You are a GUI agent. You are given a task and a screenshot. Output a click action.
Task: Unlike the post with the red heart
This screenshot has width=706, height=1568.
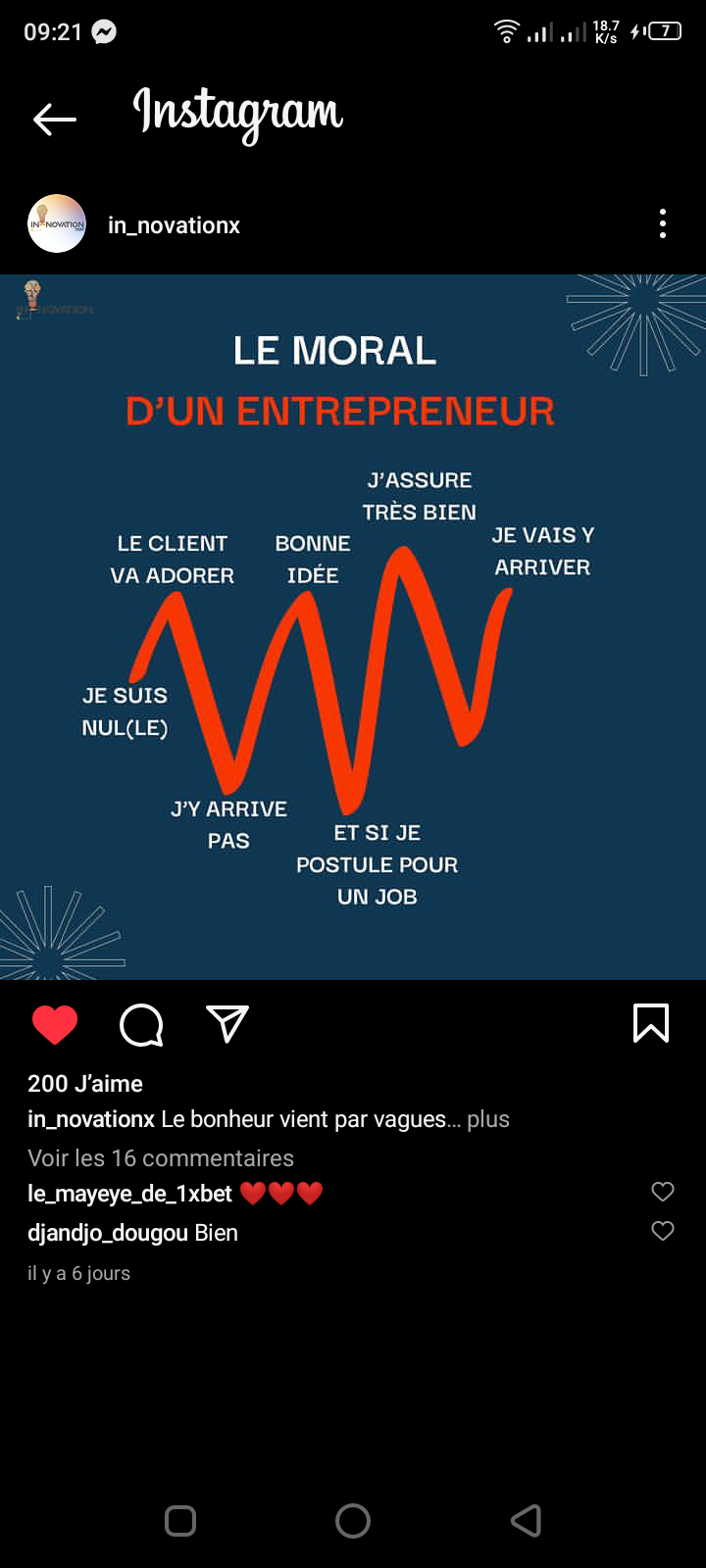[x=55, y=1025]
